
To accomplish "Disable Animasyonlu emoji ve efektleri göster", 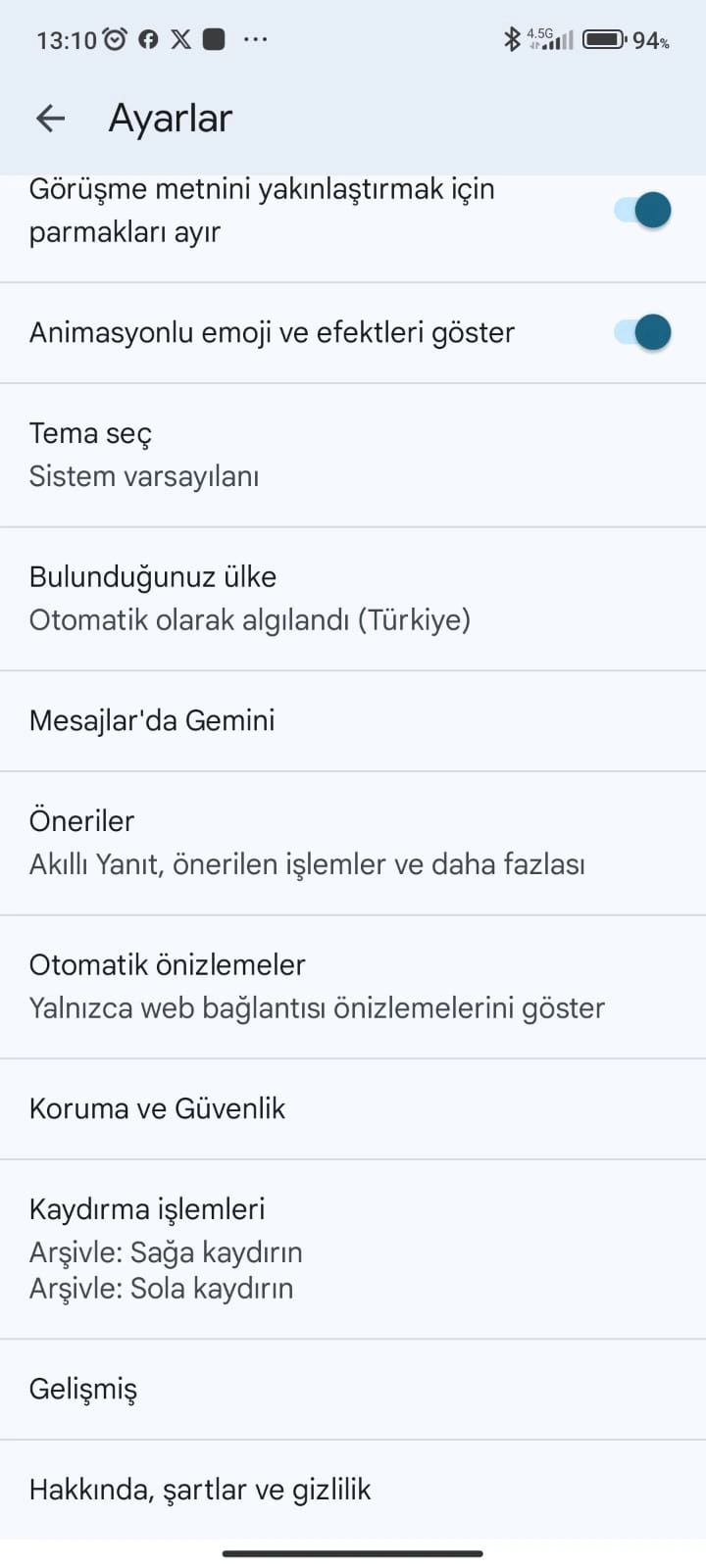I will [643, 332].
